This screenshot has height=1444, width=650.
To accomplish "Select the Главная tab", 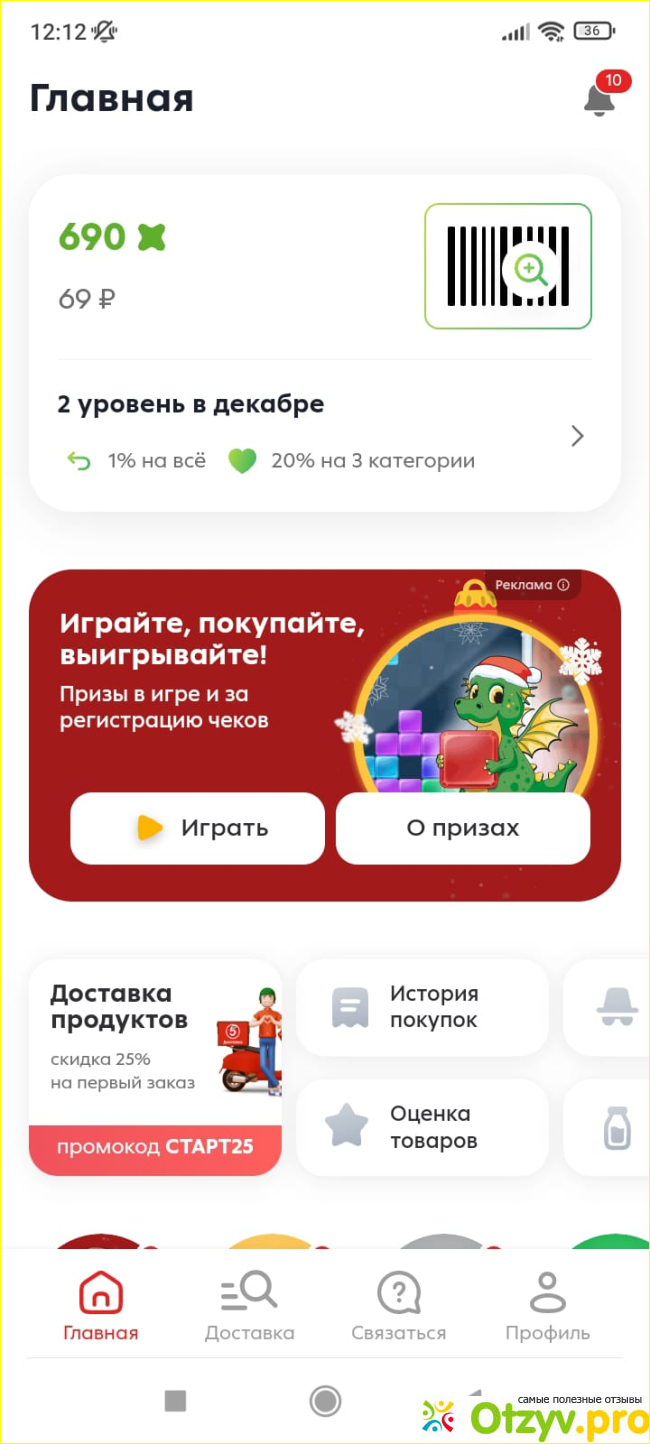I will click(x=101, y=1306).
